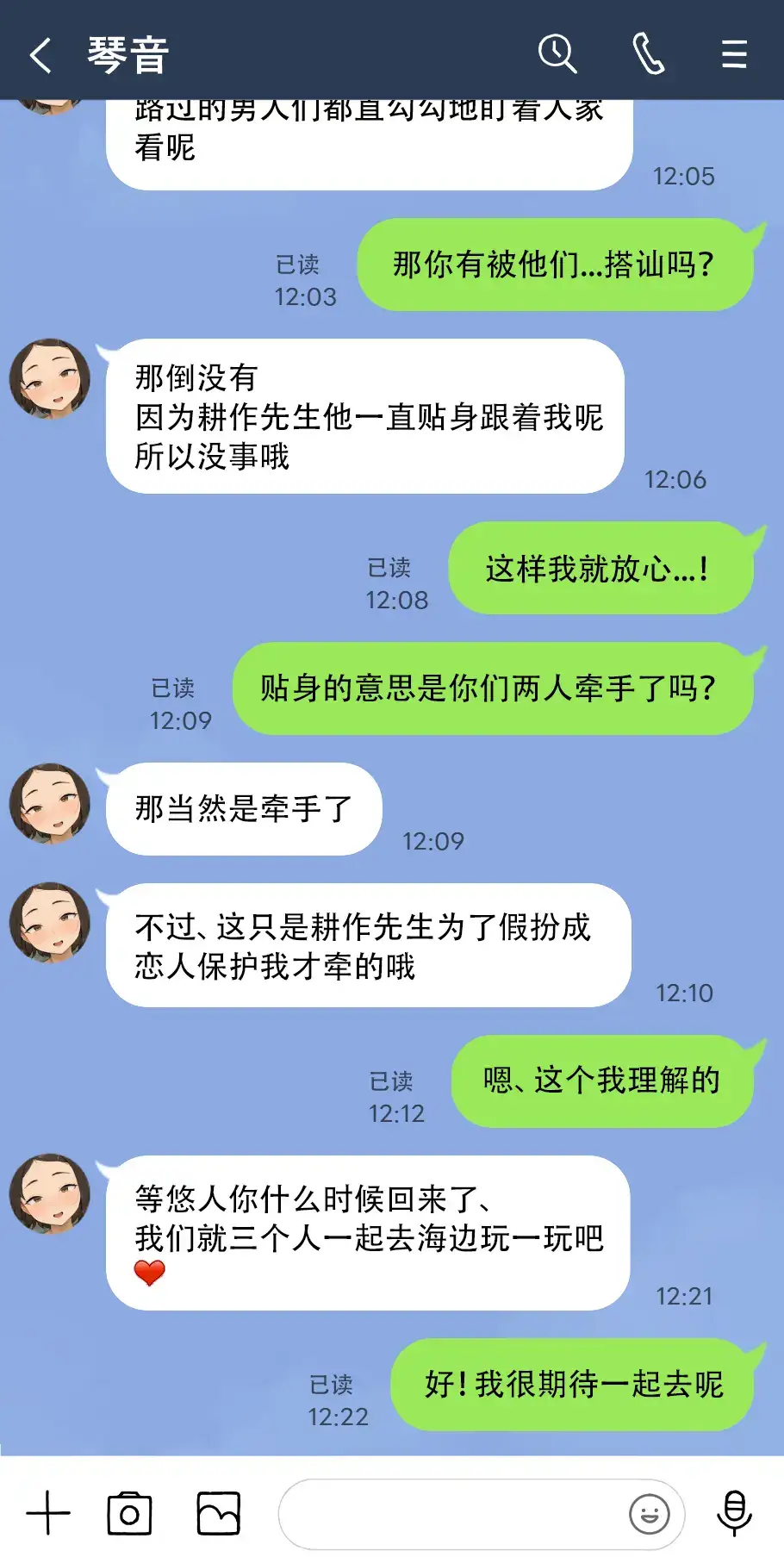This screenshot has width=784, height=1557.
Task: Pick an image from the gallery
Action: click(219, 1514)
